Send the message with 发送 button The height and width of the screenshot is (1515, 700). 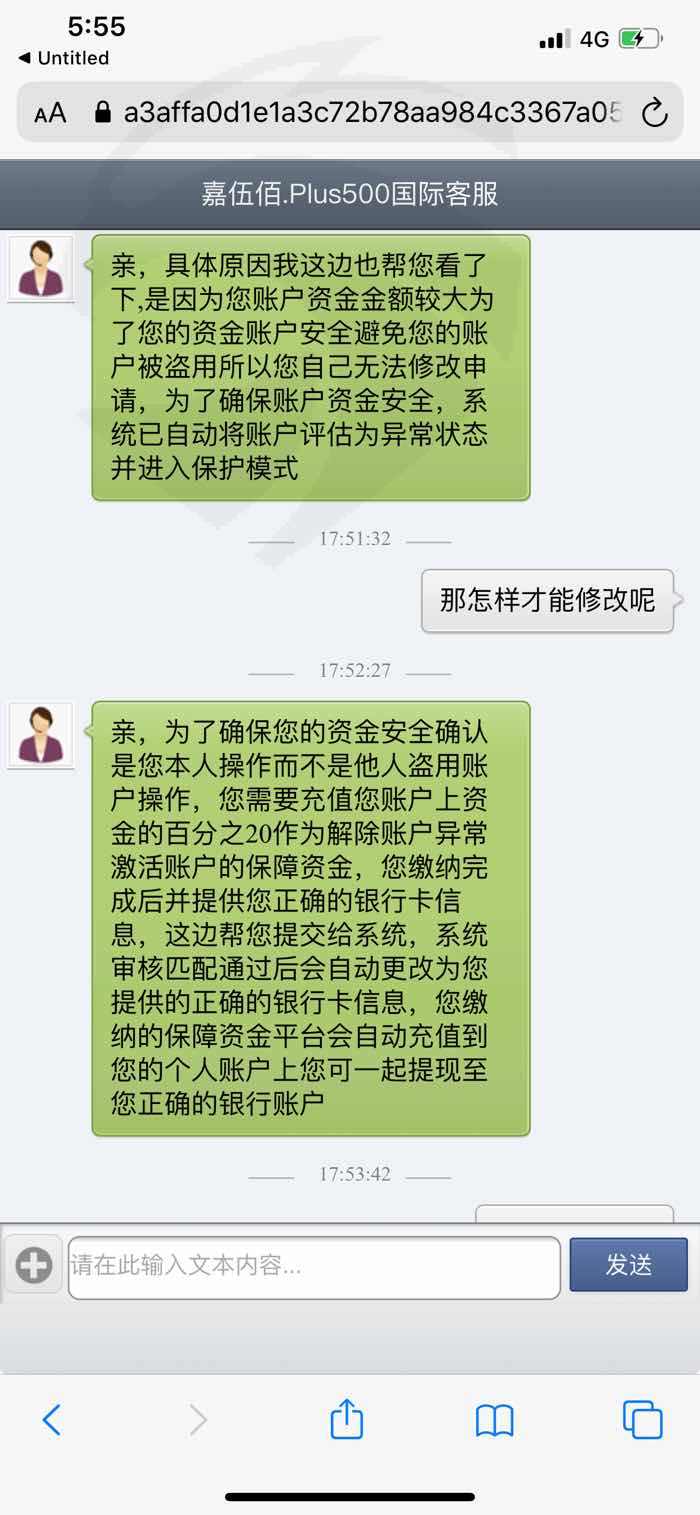pyautogui.click(x=628, y=1265)
